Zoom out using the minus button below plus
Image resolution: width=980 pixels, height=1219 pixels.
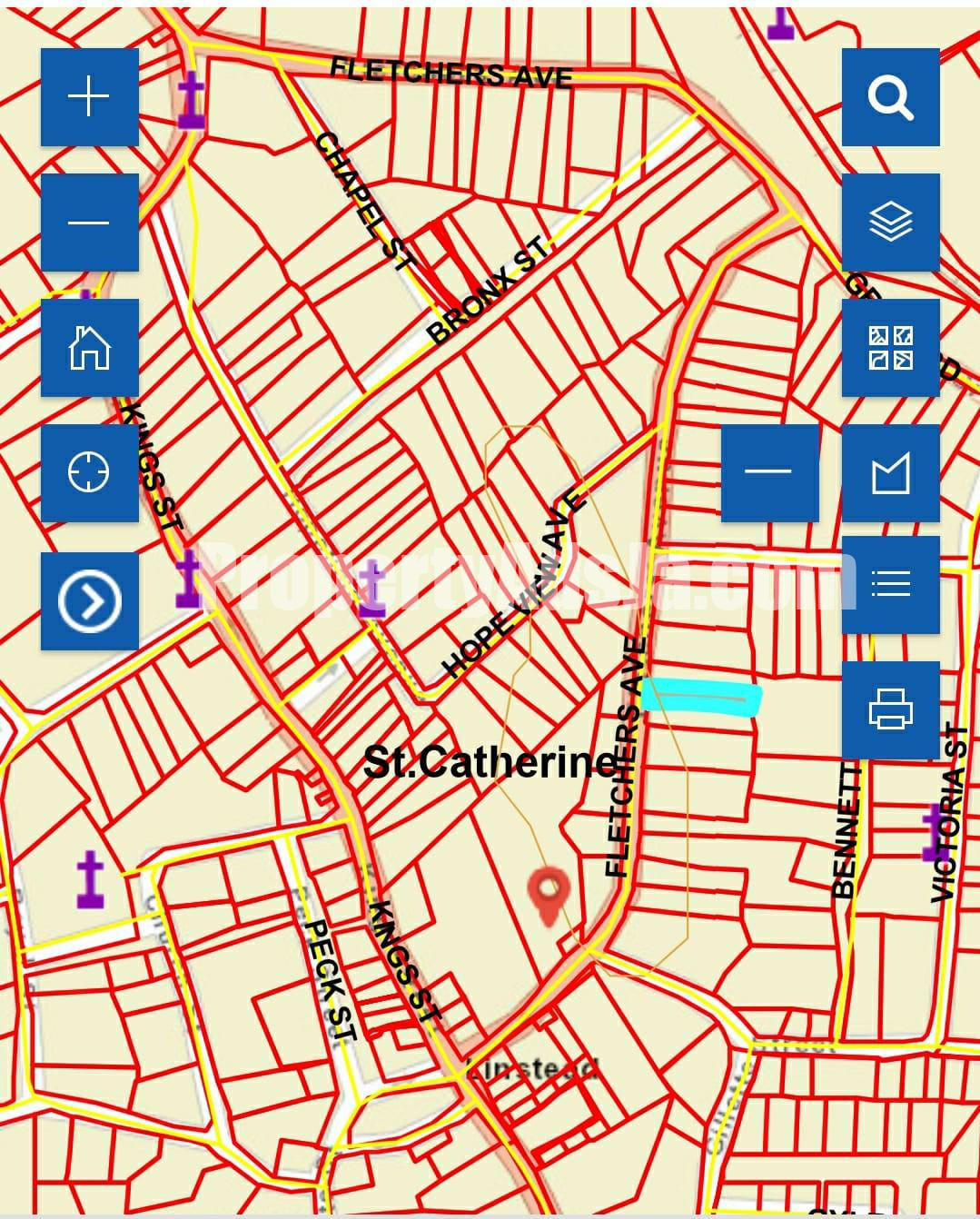click(x=89, y=222)
